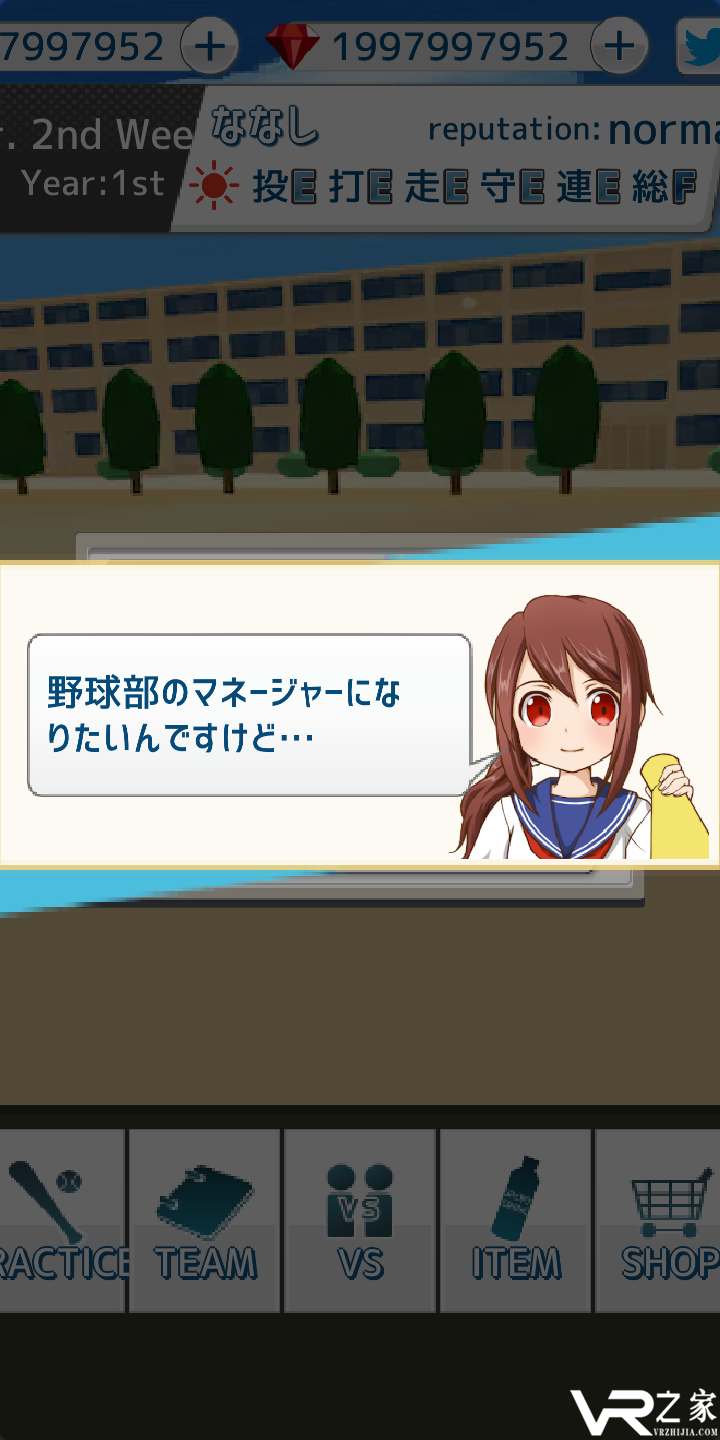The height and width of the screenshot is (1440, 720).
Task: Go to the ITEM tab
Action: tap(516, 1220)
